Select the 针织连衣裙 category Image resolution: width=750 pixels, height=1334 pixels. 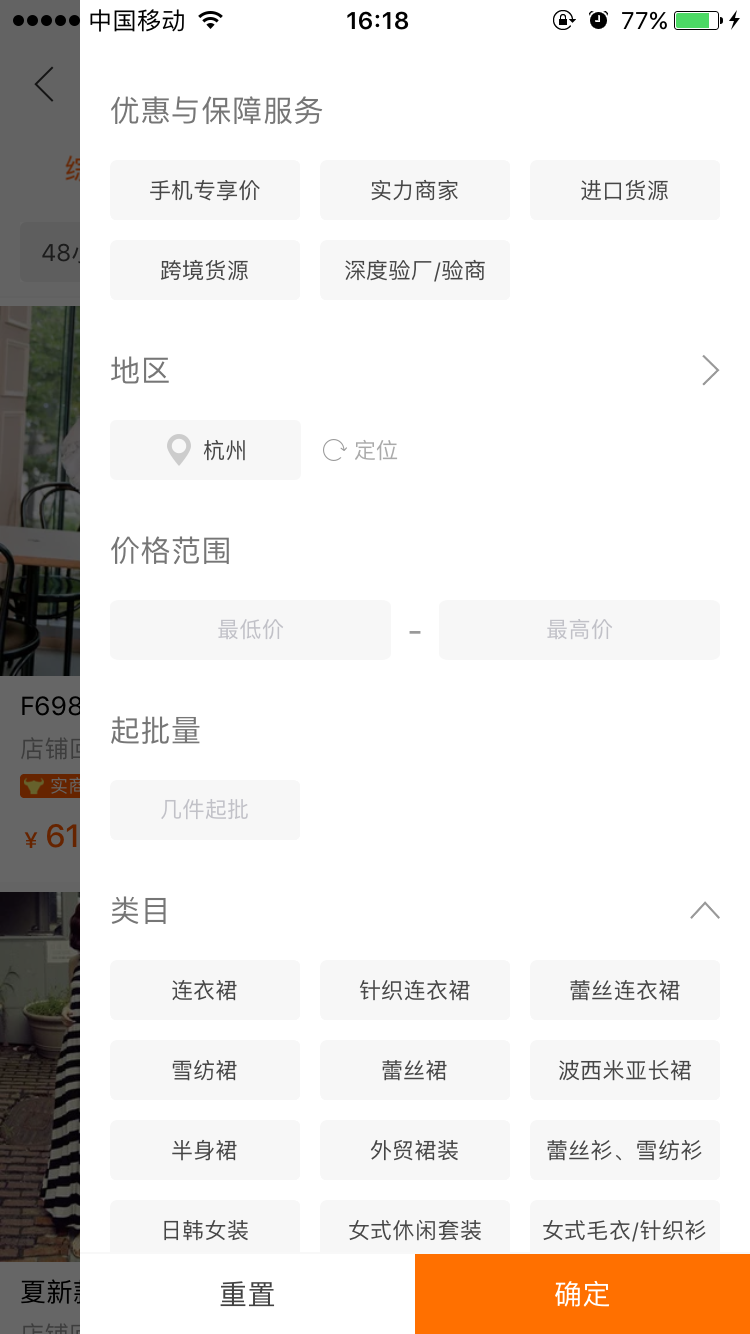[415, 990]
